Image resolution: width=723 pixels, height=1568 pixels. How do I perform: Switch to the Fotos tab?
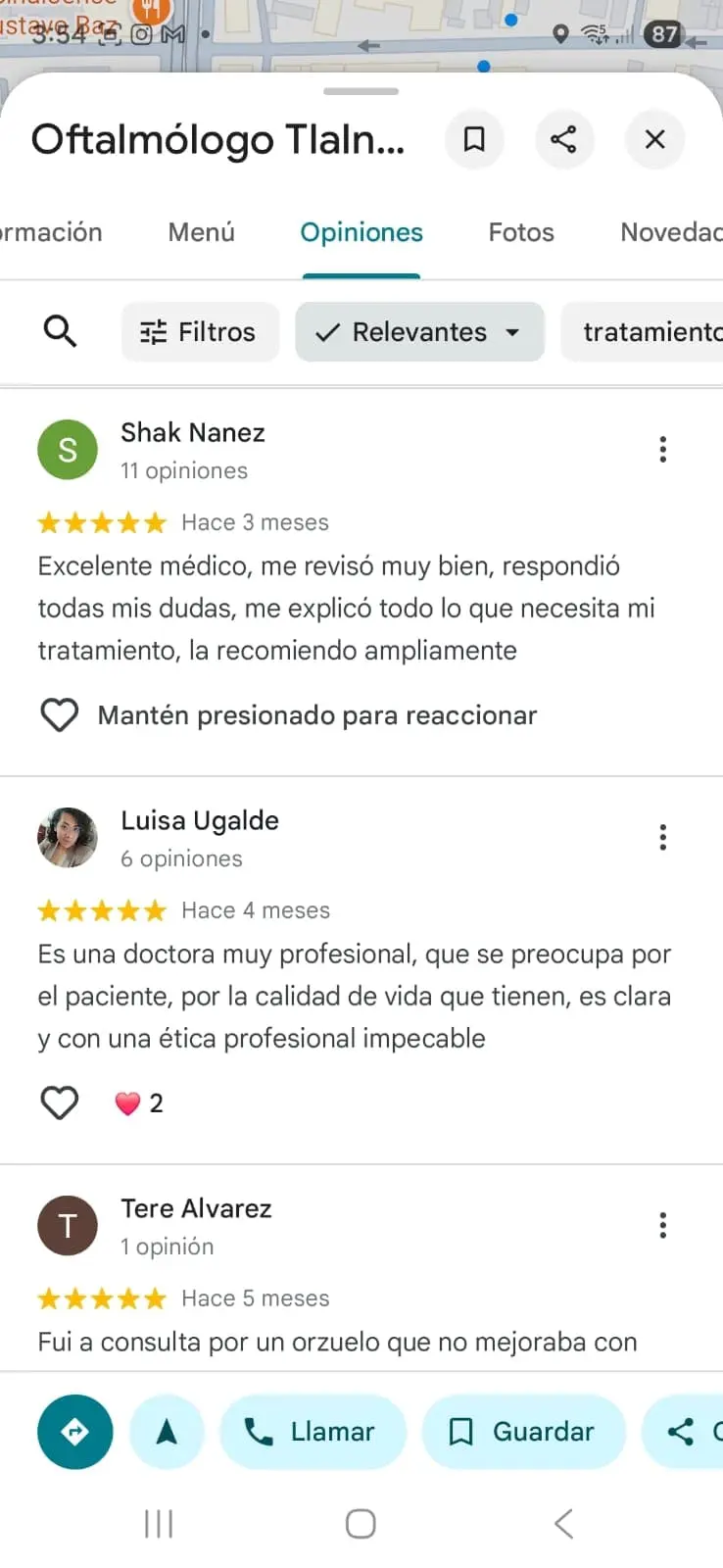[520, 232]
